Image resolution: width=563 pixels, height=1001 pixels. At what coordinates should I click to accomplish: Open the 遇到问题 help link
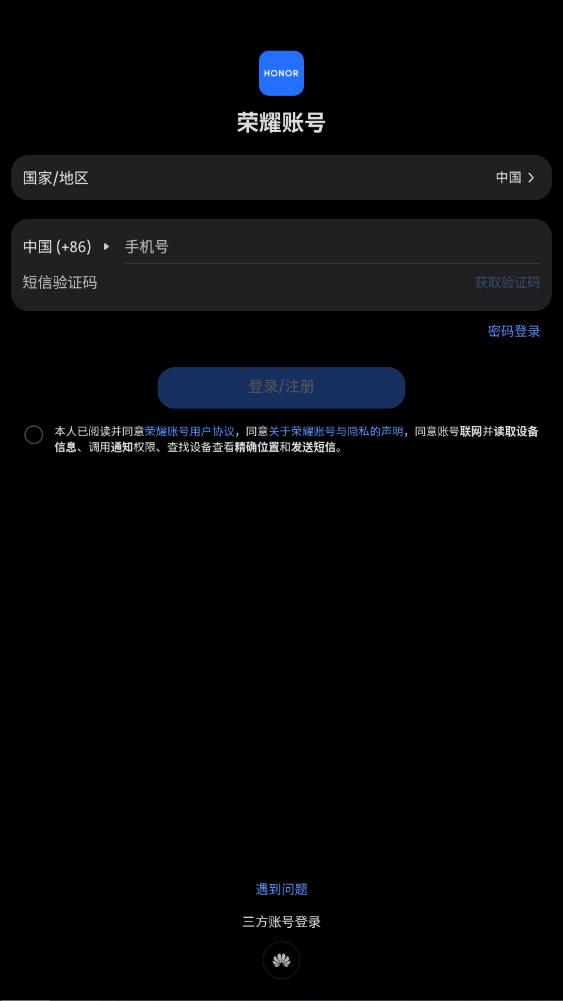(x=282, y=889)
